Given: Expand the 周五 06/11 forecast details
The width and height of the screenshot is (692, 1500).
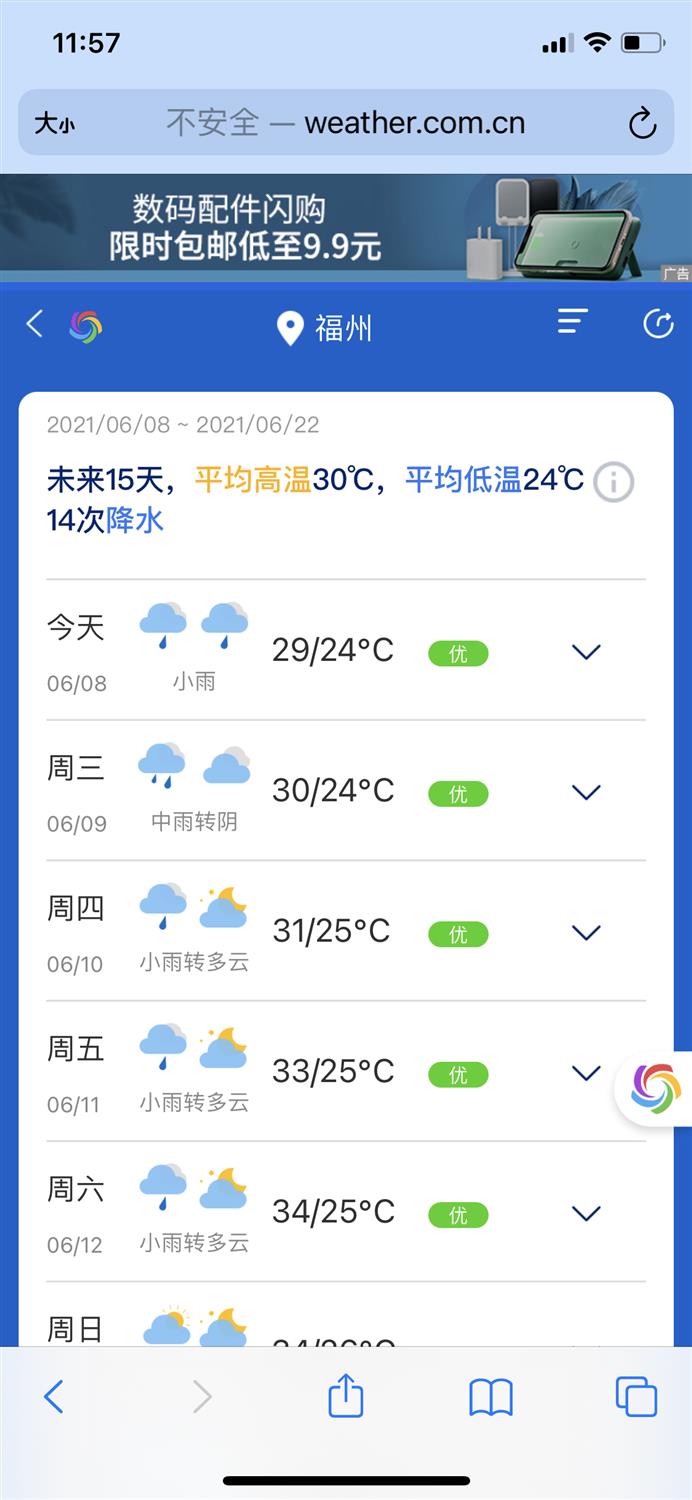Looking at the screenshot, I should [x=586, y=1073].
